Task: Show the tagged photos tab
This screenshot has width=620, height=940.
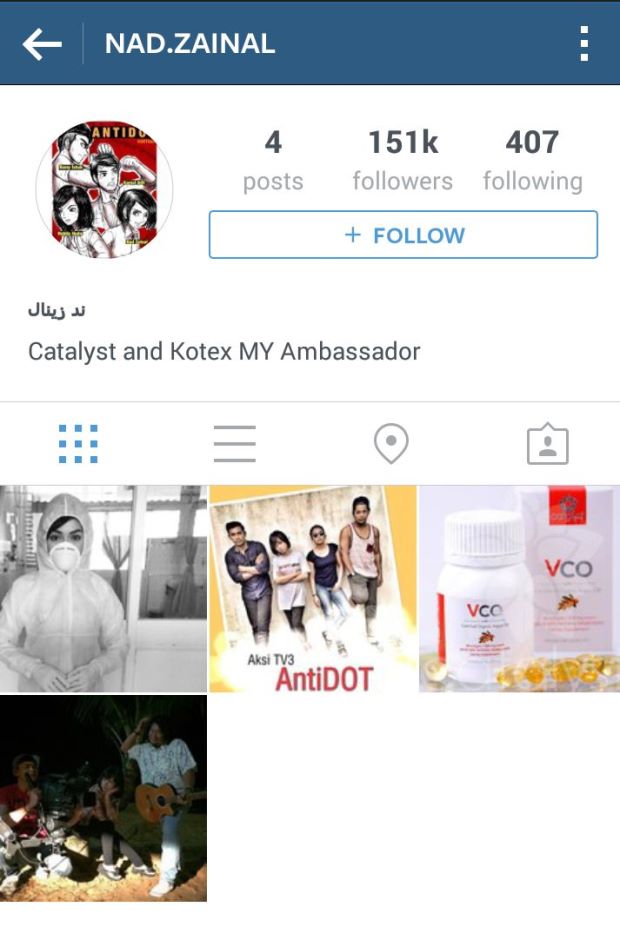Action: [x=547, y=444]
